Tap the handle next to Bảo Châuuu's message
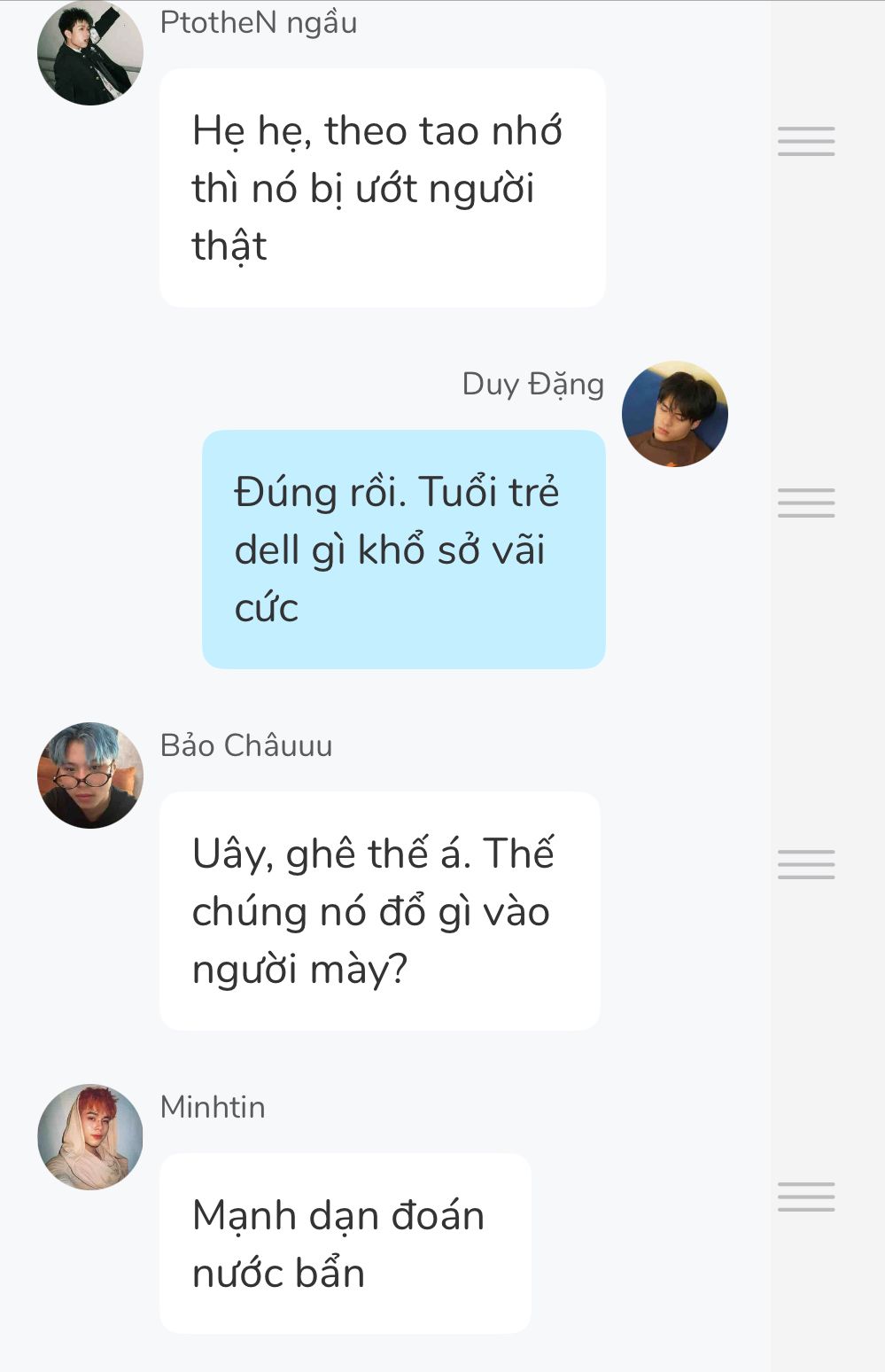 (806, 864)
